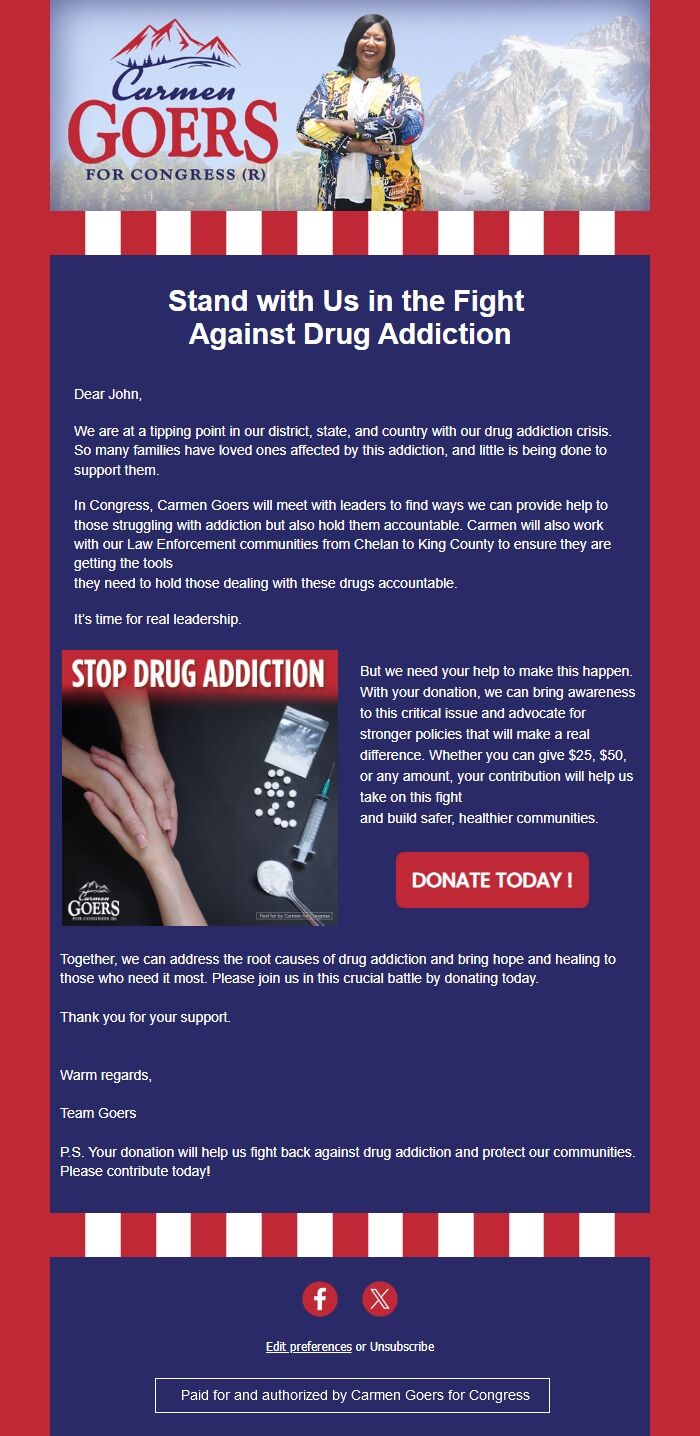Unsubscribe from this mailing list
The height and width of the screenshot is (1436, 700).
402,1347
